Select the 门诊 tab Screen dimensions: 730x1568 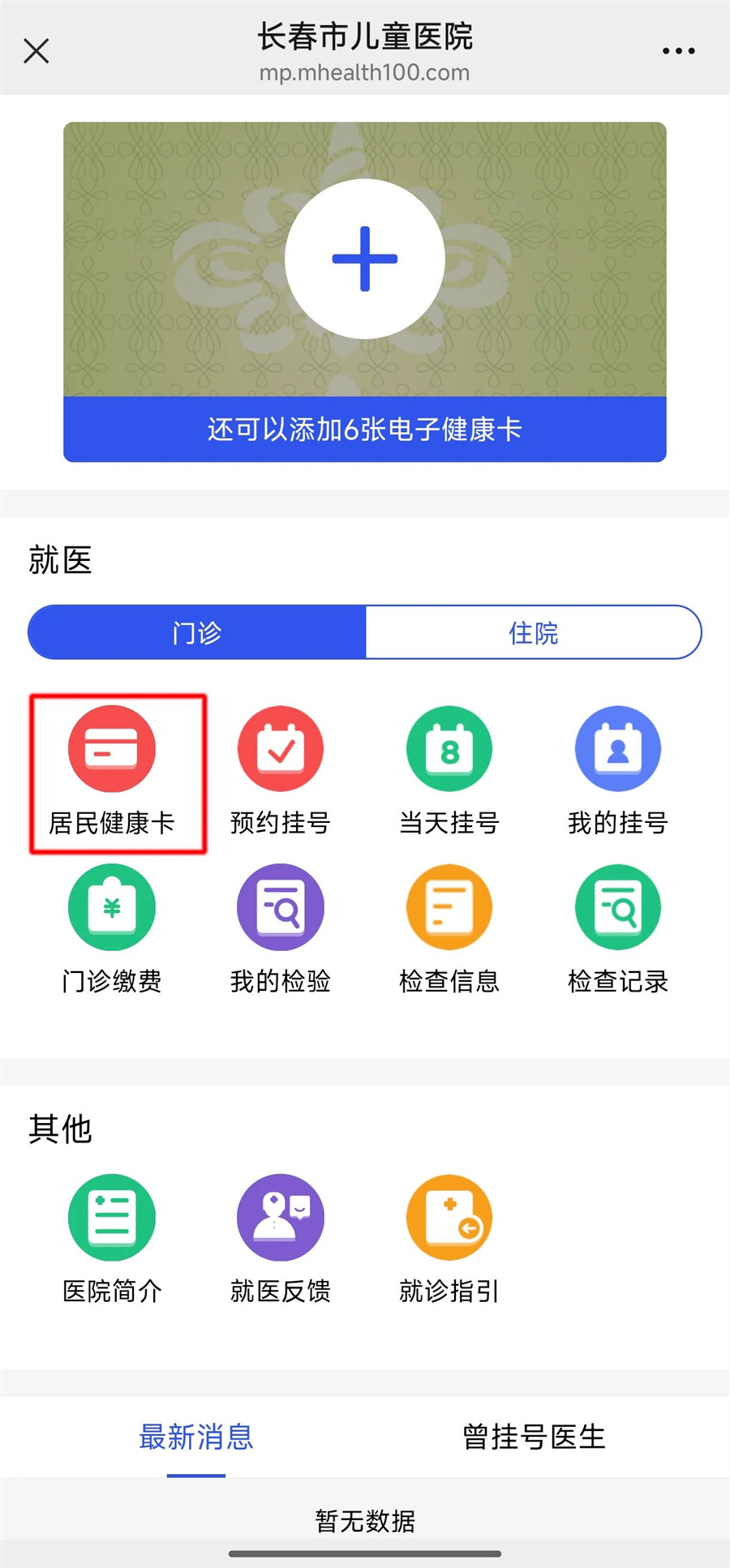coord(197,632)
